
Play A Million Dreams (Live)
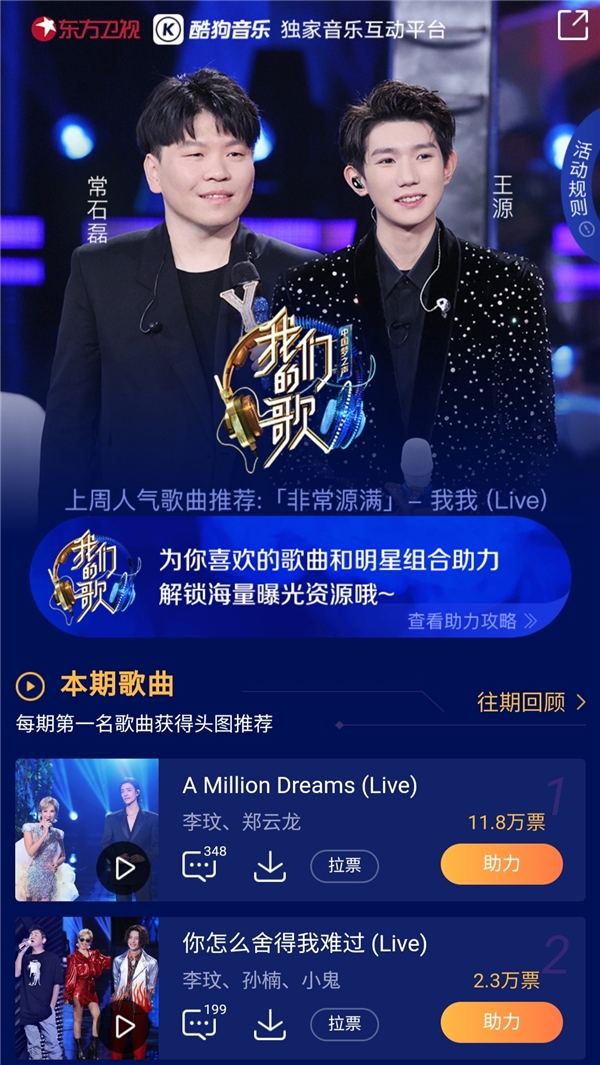(125, 868)
